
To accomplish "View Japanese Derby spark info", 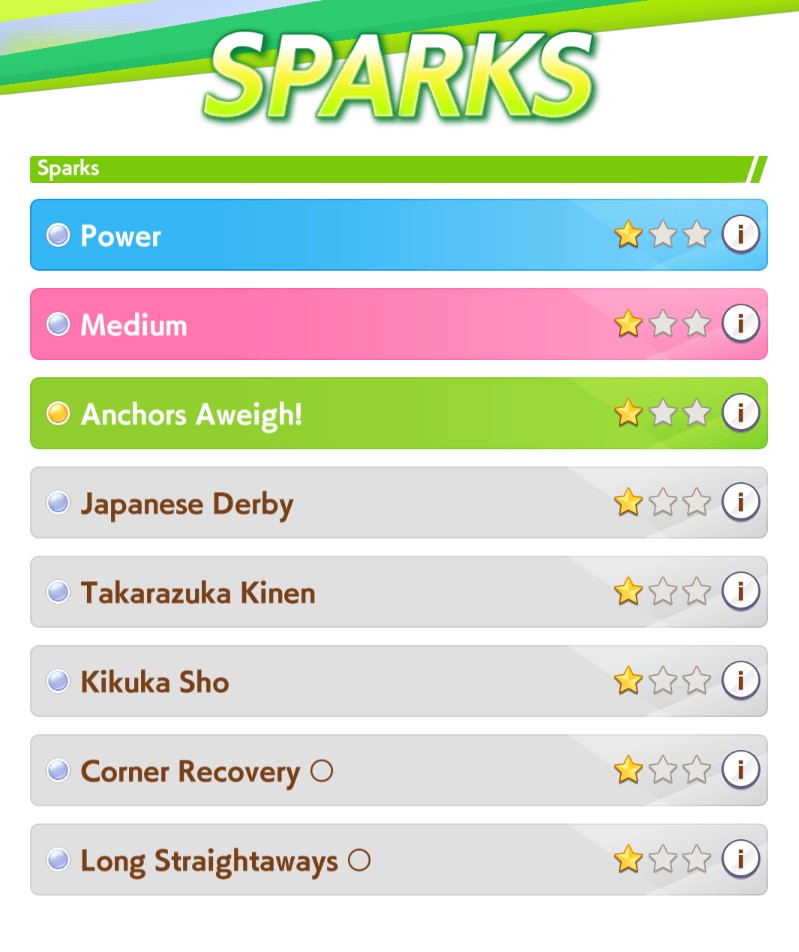I will [x=741, y=502].
